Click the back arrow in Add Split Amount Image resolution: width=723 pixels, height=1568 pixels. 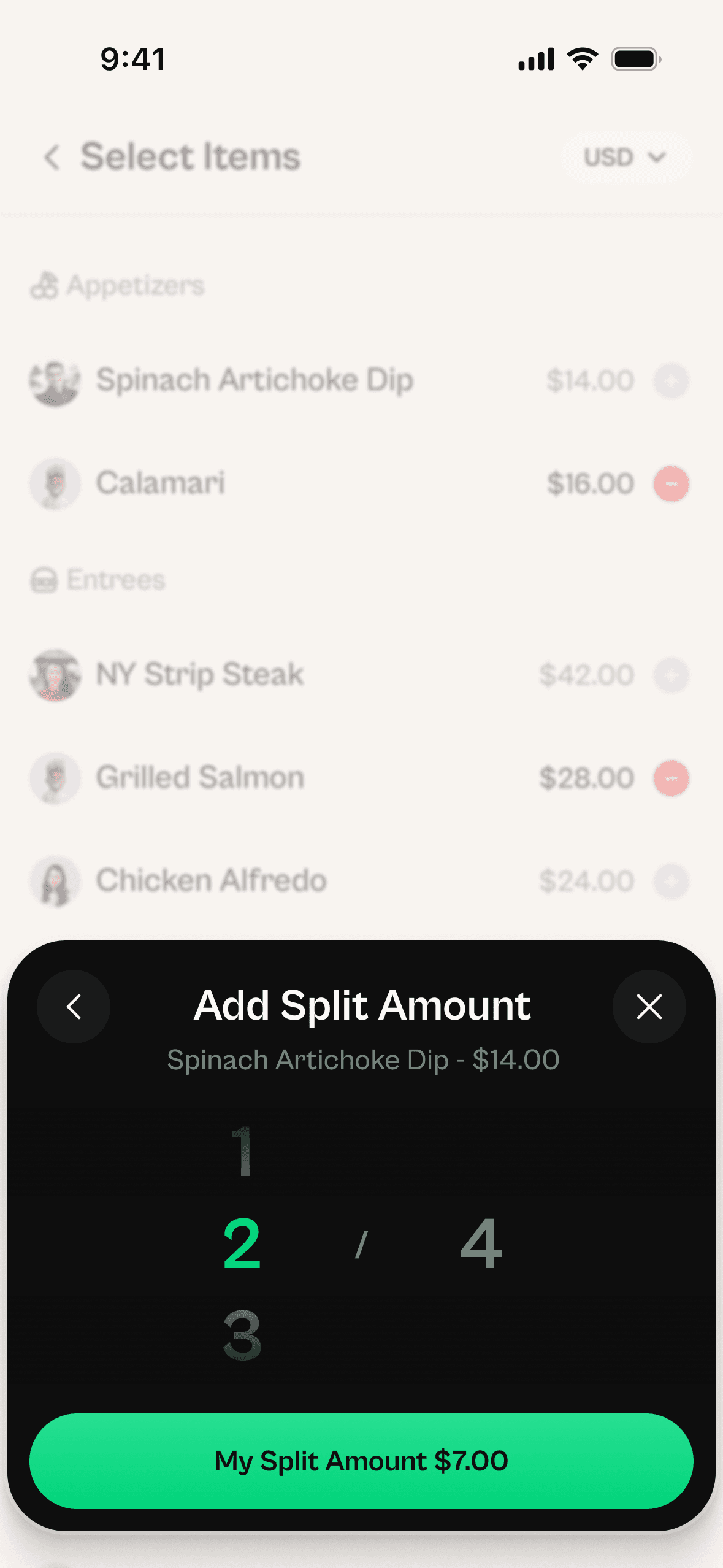pyautogui.click(x=73, y=1006)
